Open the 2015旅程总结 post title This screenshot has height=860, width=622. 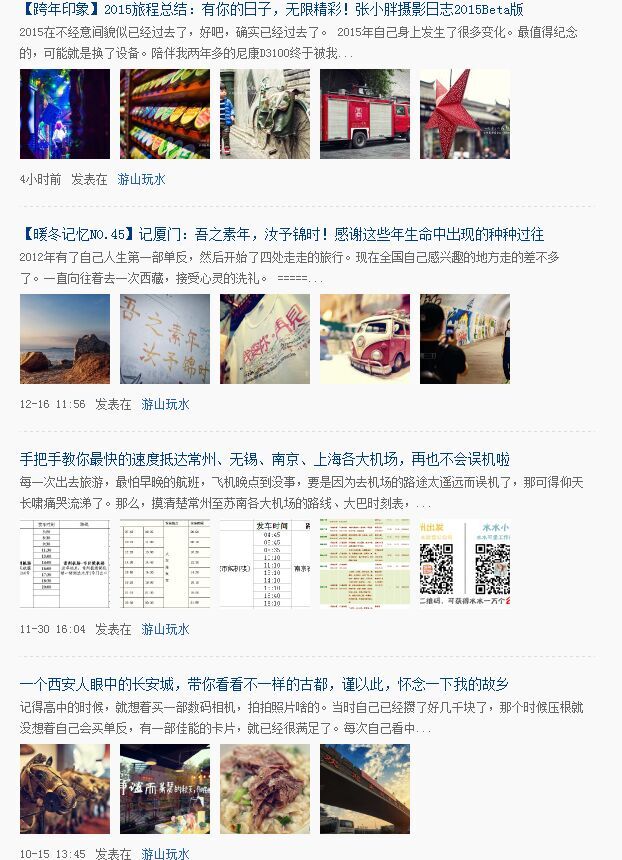pos(271,9)
